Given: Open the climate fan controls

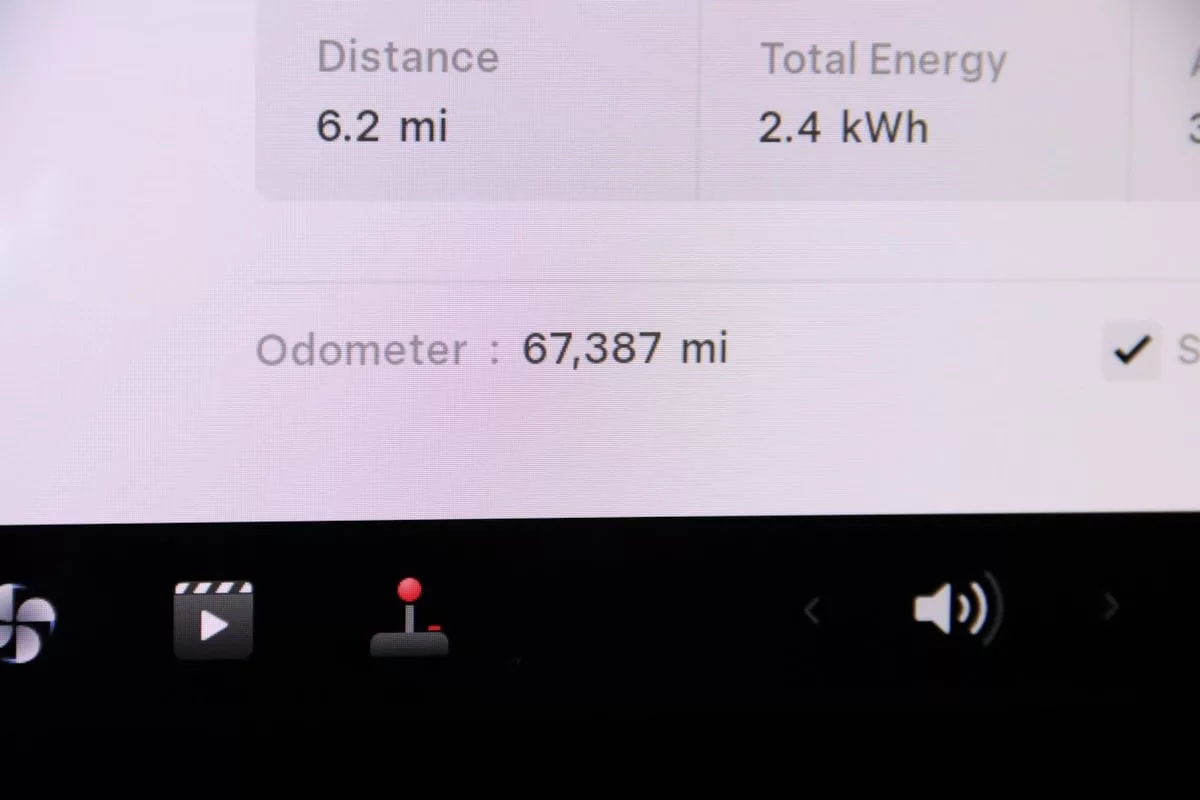Looking at the screenshot, I should [x=24, y=622].
